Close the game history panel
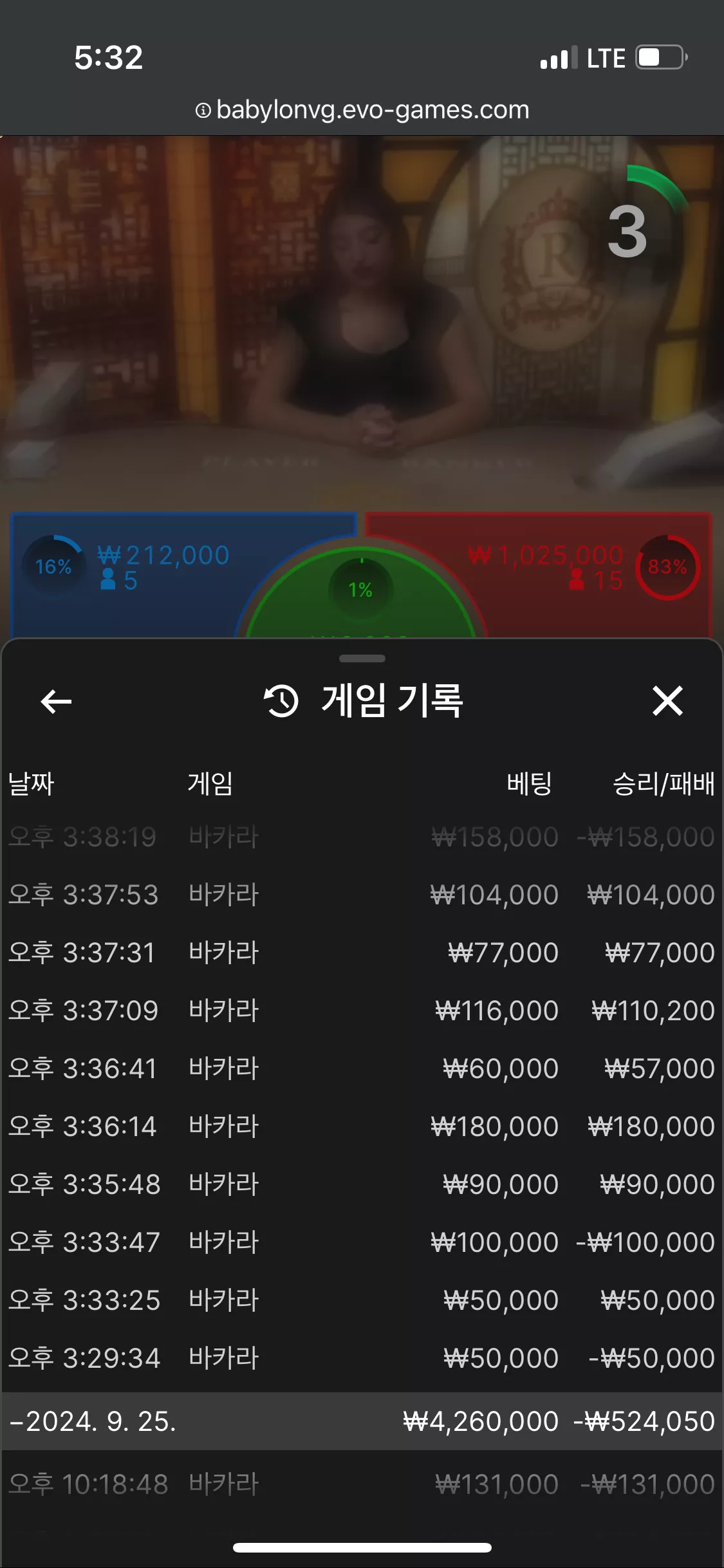724x1568 pixels. [667, 701]
